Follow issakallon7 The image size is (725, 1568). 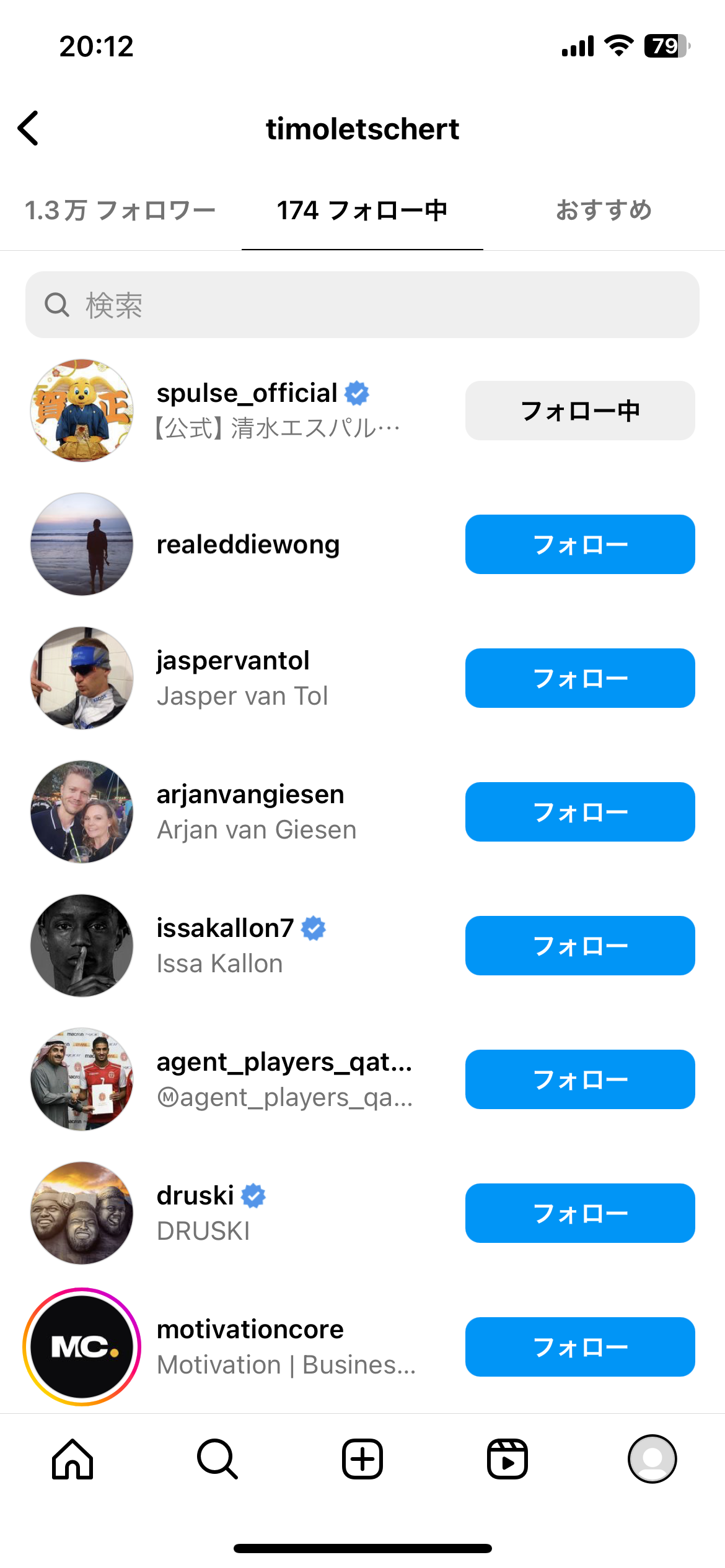tap(580, 946)
